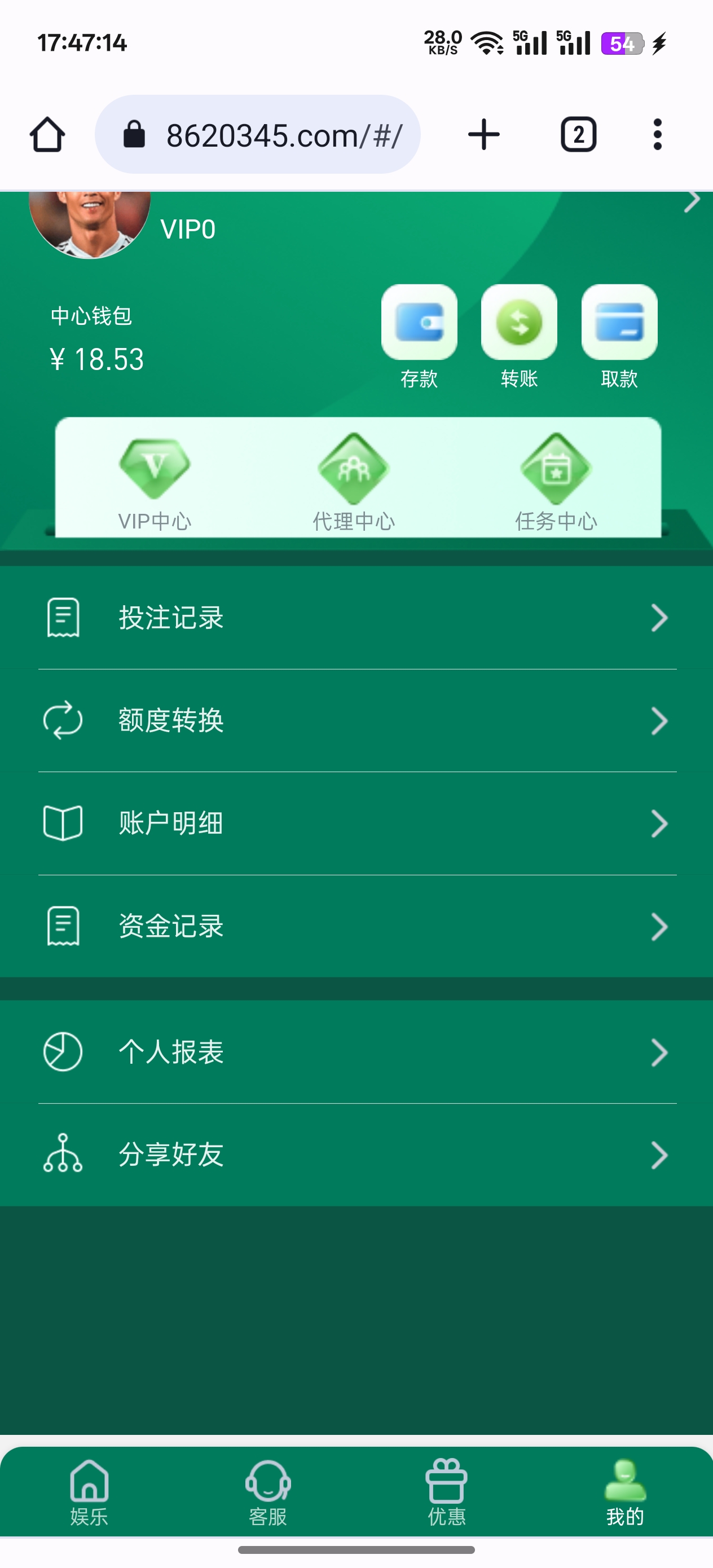Viewport: 713px width, 1568px height.
Task: Open VIP中心
Action: 155,482
